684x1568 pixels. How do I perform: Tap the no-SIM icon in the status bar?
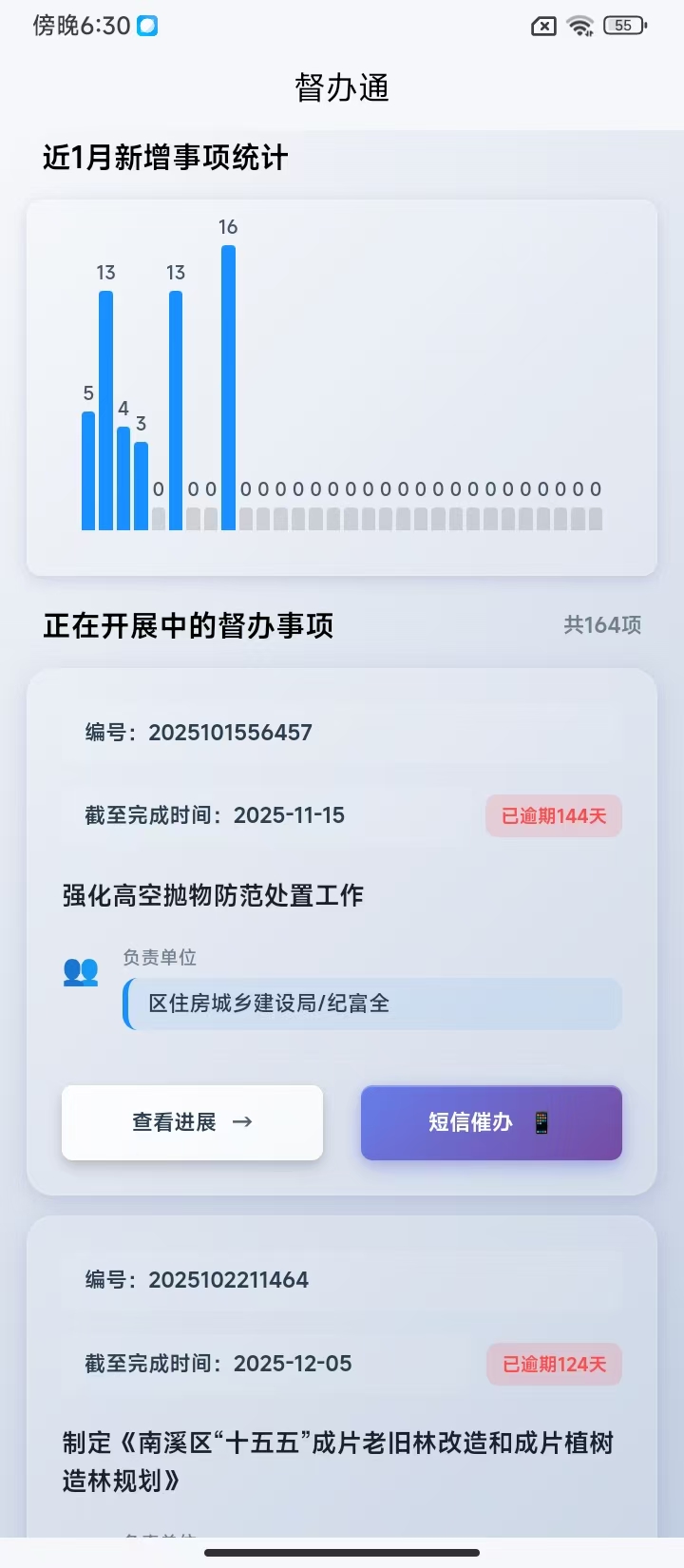tap(543, 26)
